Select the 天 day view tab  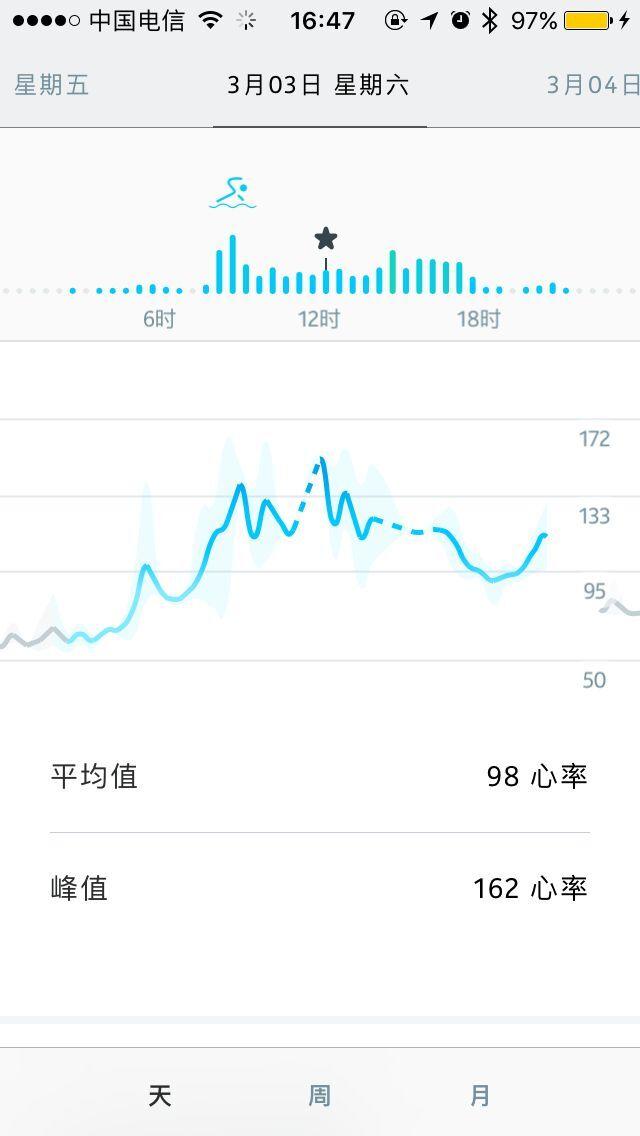click(x=160, y=1095)
